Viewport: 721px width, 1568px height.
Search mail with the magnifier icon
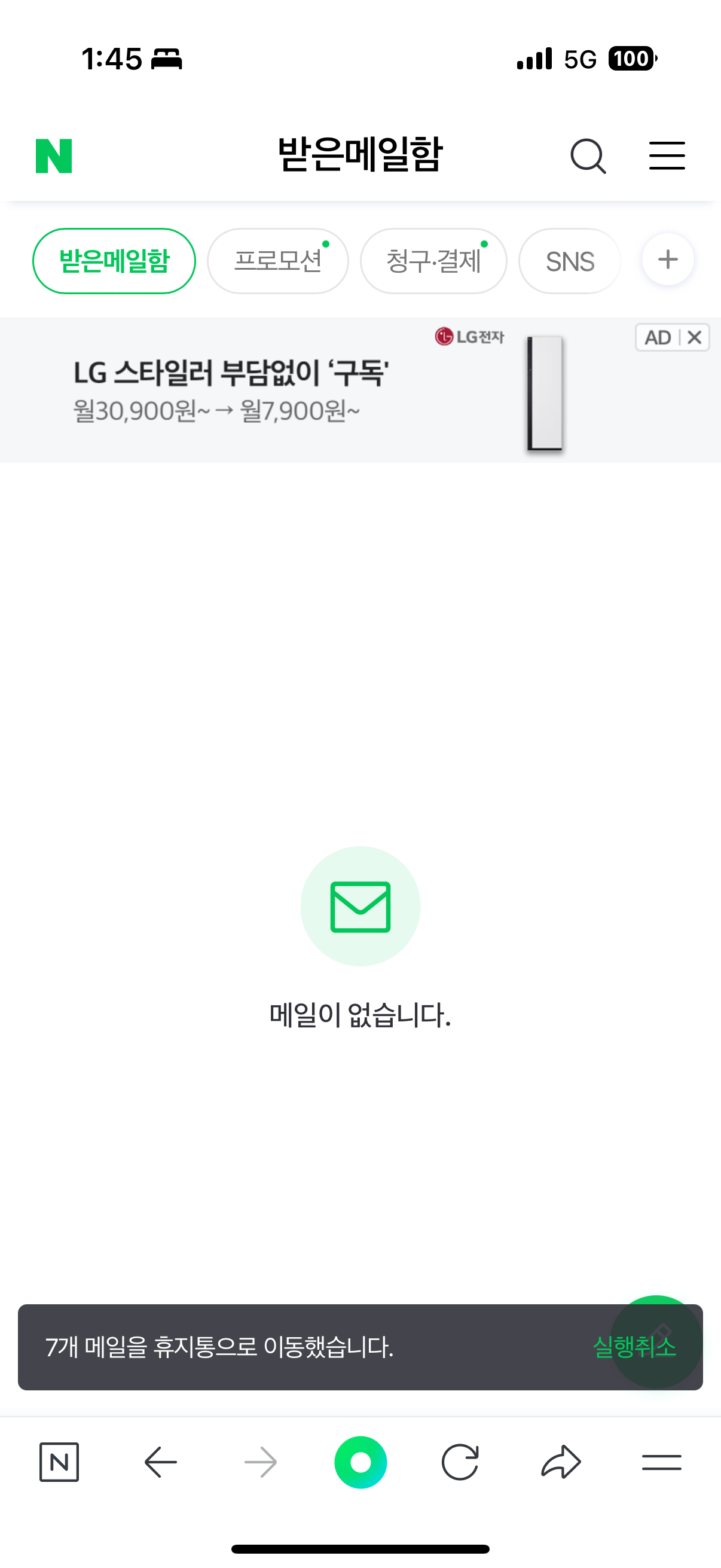click(x=588, y=156)
